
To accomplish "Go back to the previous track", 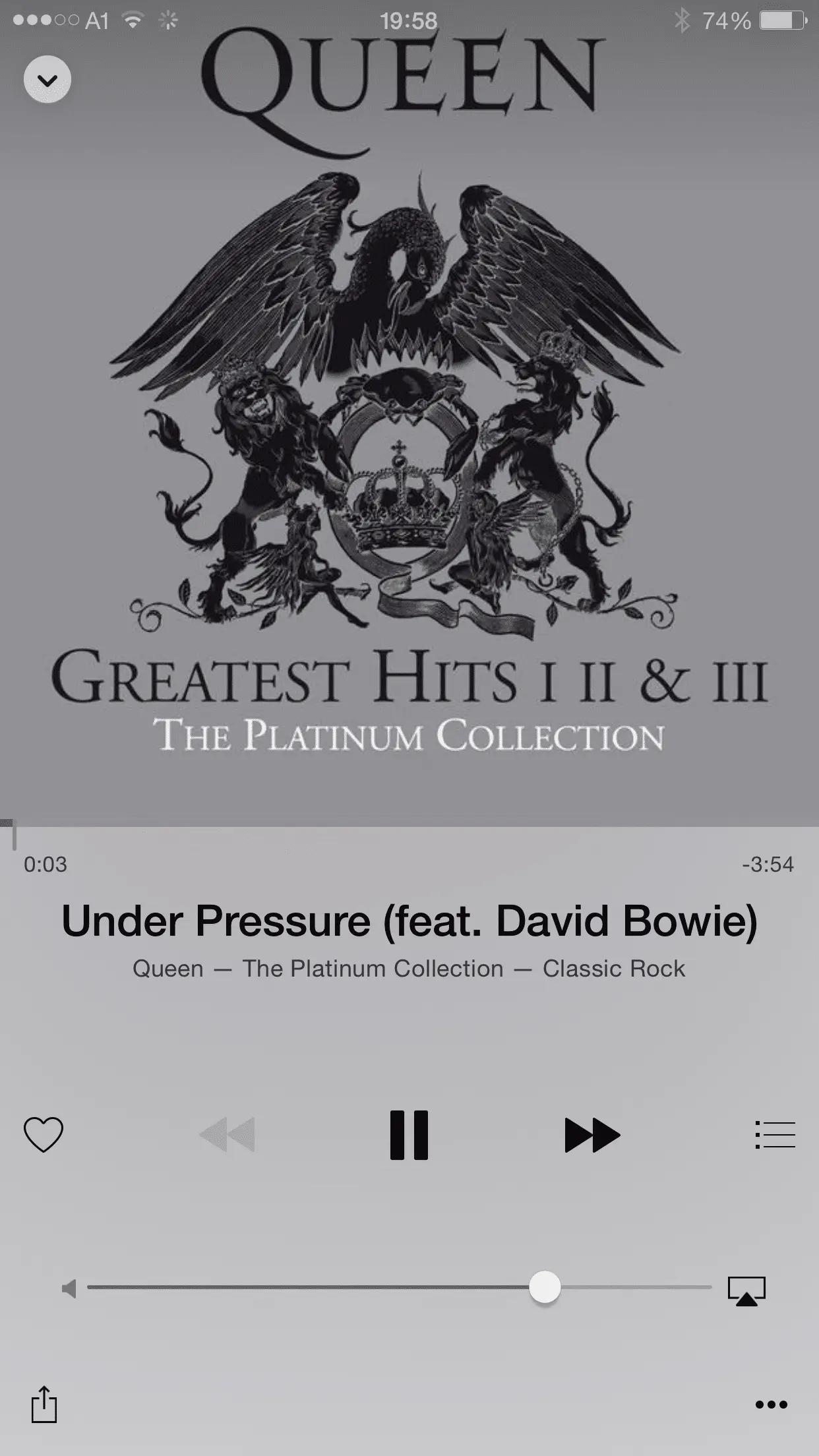I will point(227,1134).
